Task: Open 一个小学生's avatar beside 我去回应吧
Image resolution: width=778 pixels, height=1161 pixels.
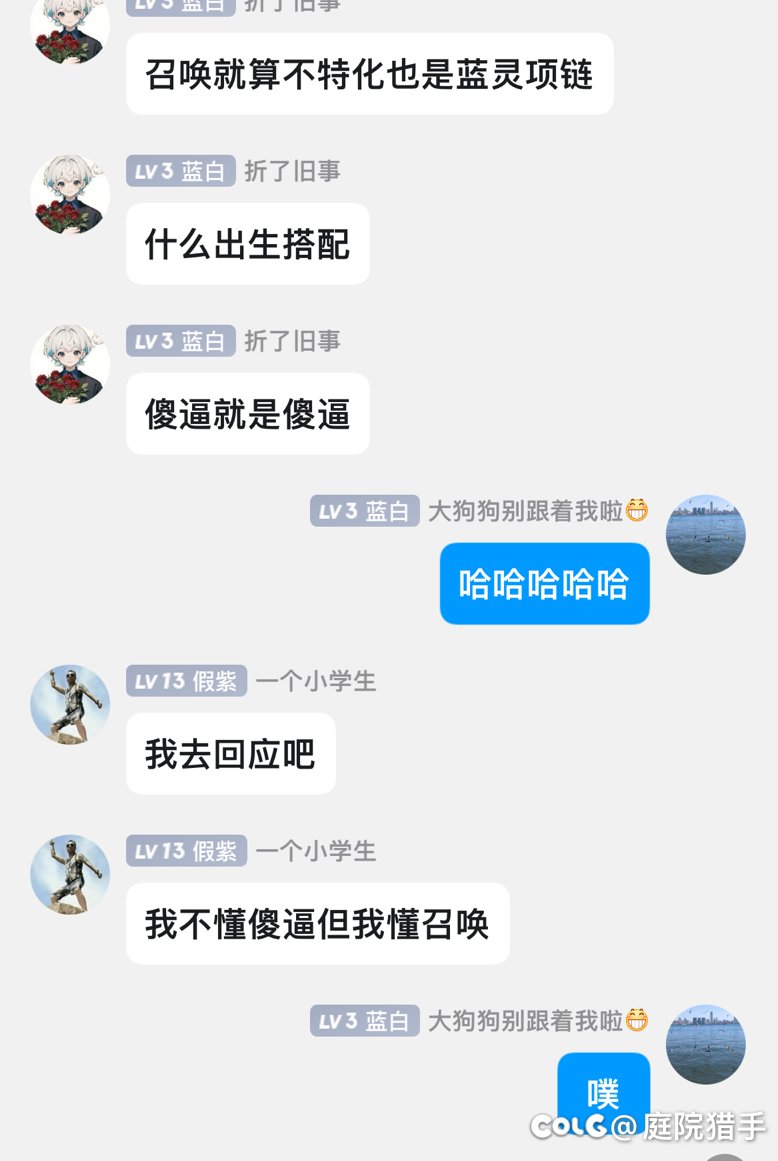Action: [x=70, y=704]
